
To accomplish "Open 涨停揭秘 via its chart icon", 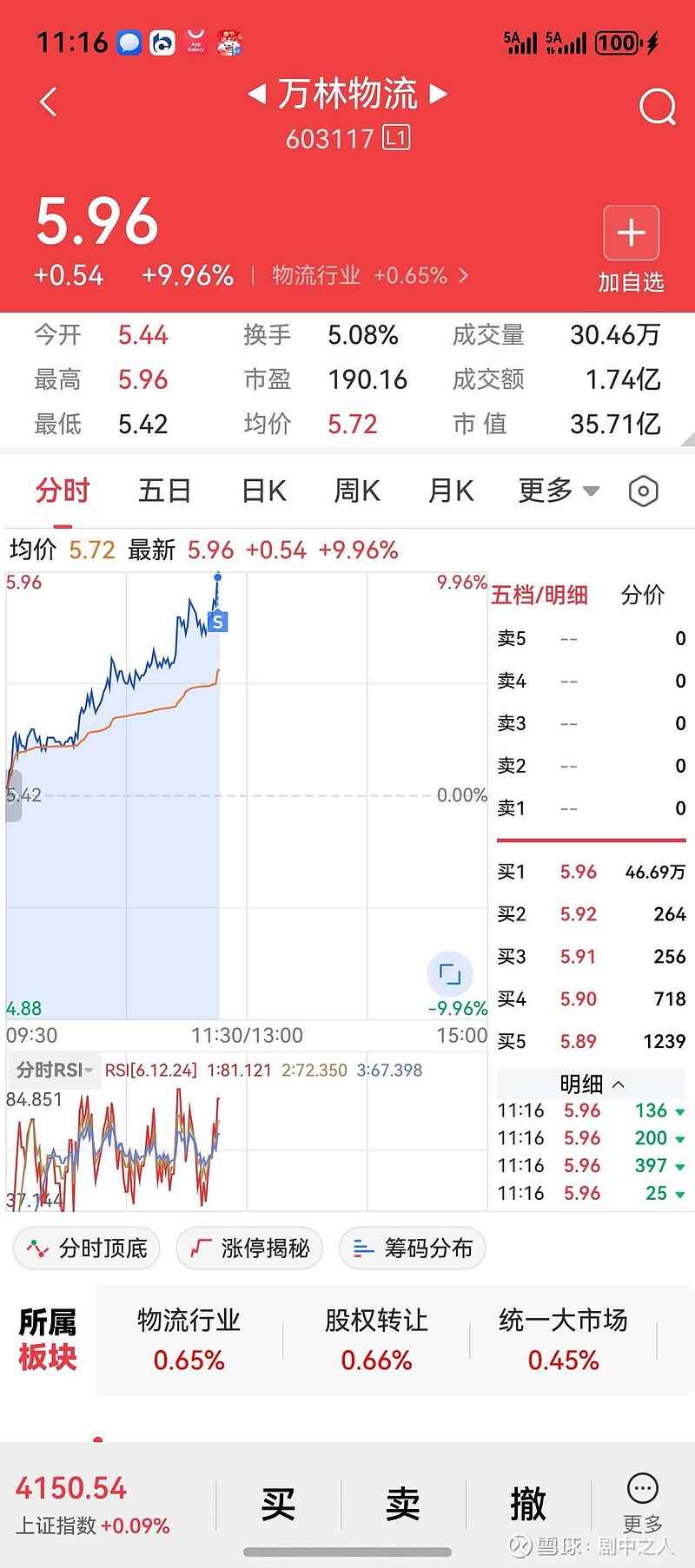I will coord(249,1248).
